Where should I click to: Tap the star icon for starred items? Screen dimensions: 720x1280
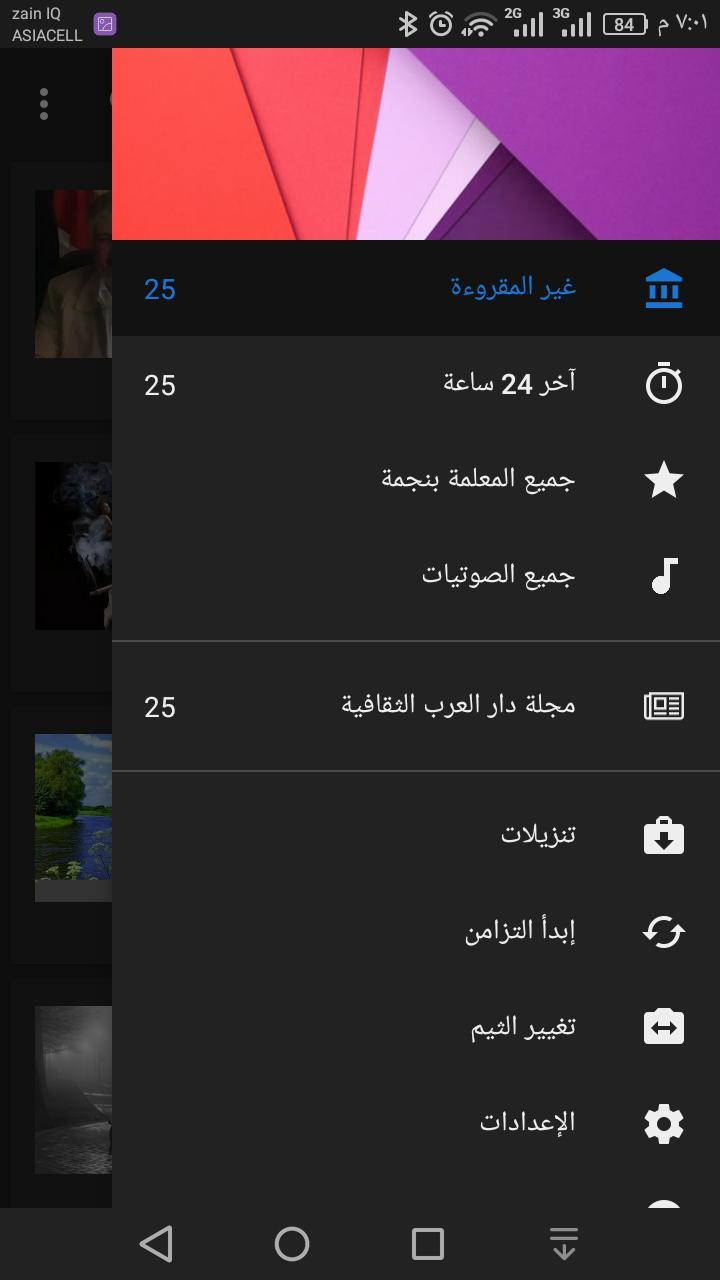[663, 478]
